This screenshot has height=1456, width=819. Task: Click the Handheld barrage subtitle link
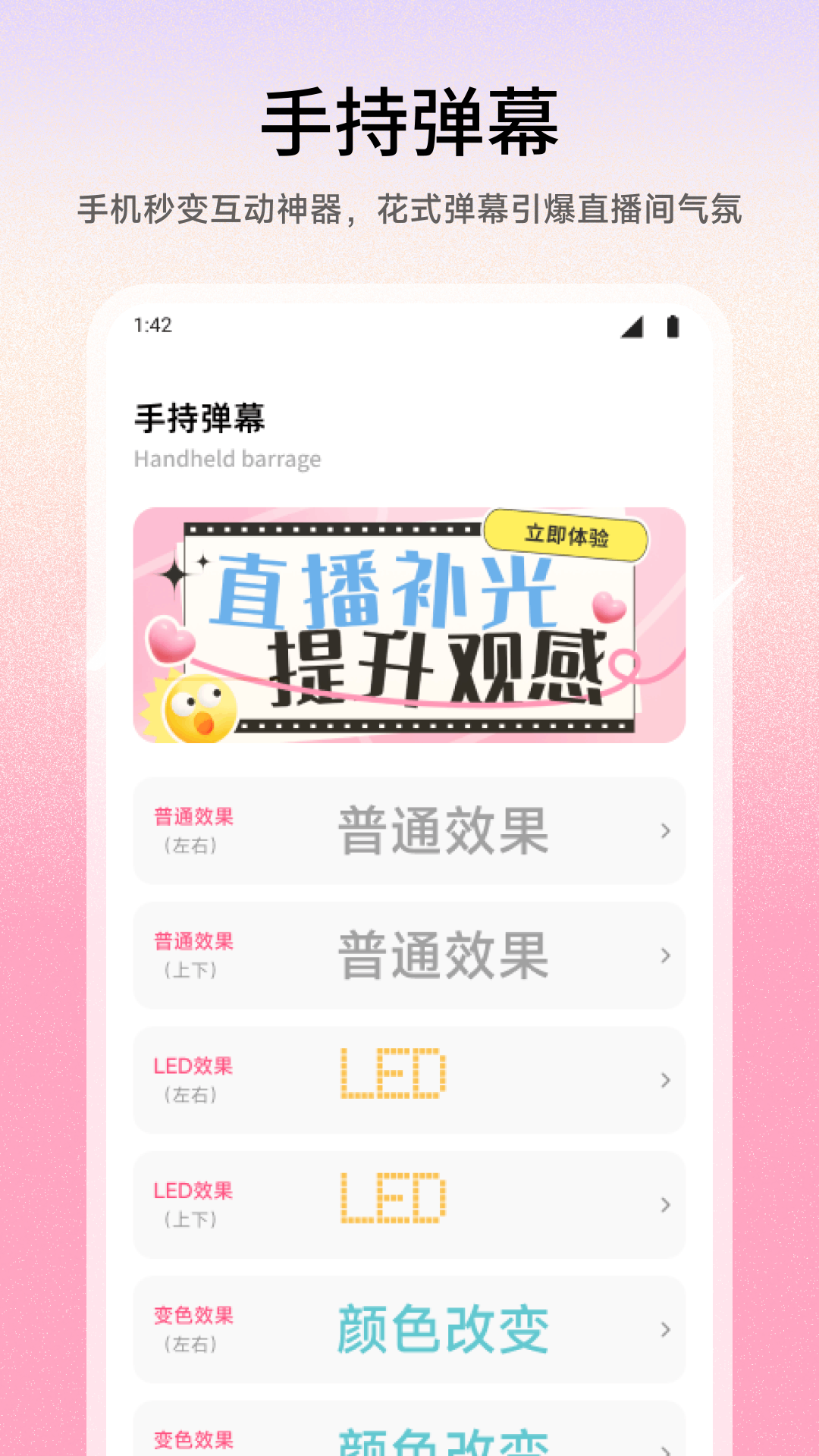point(226,459)
